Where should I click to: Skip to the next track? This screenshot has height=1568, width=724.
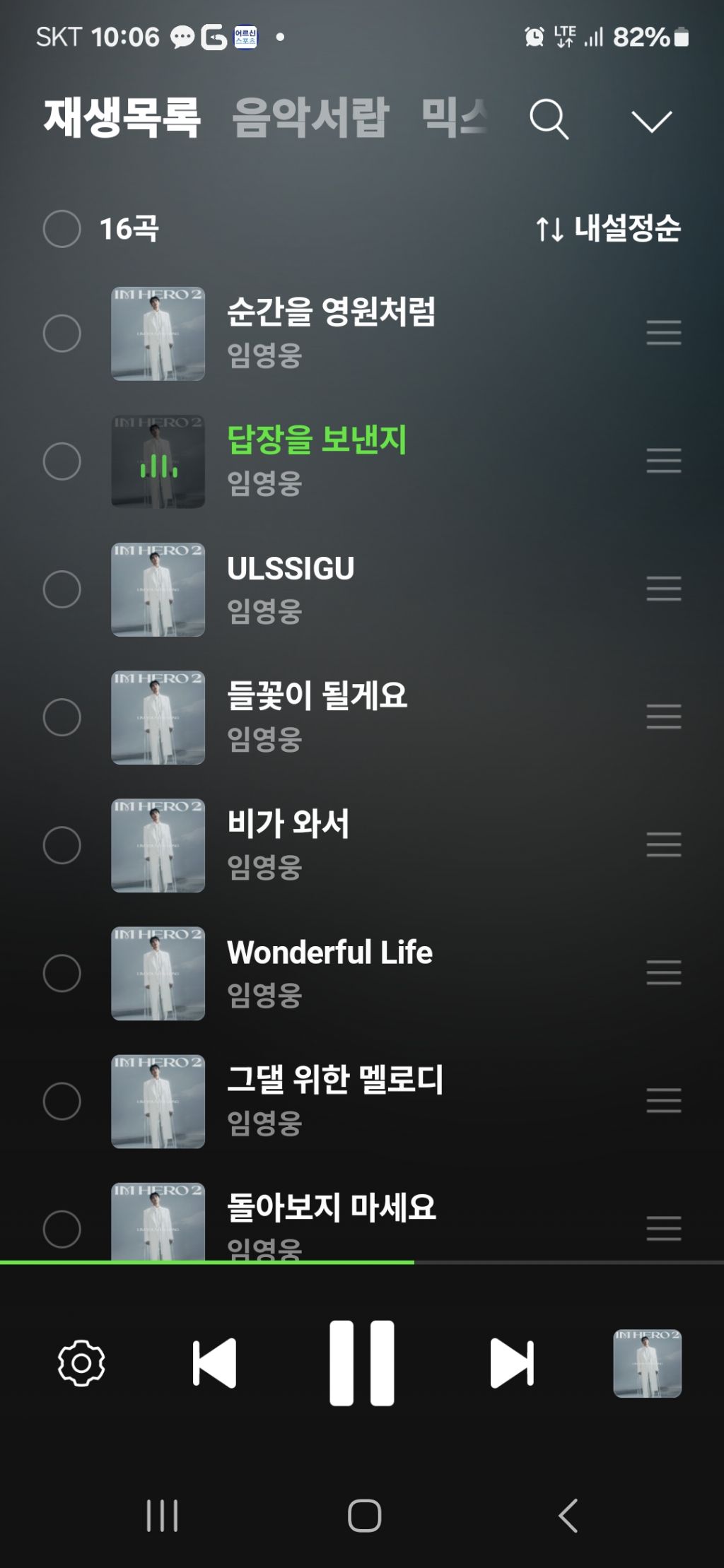tap(512, 1362)
